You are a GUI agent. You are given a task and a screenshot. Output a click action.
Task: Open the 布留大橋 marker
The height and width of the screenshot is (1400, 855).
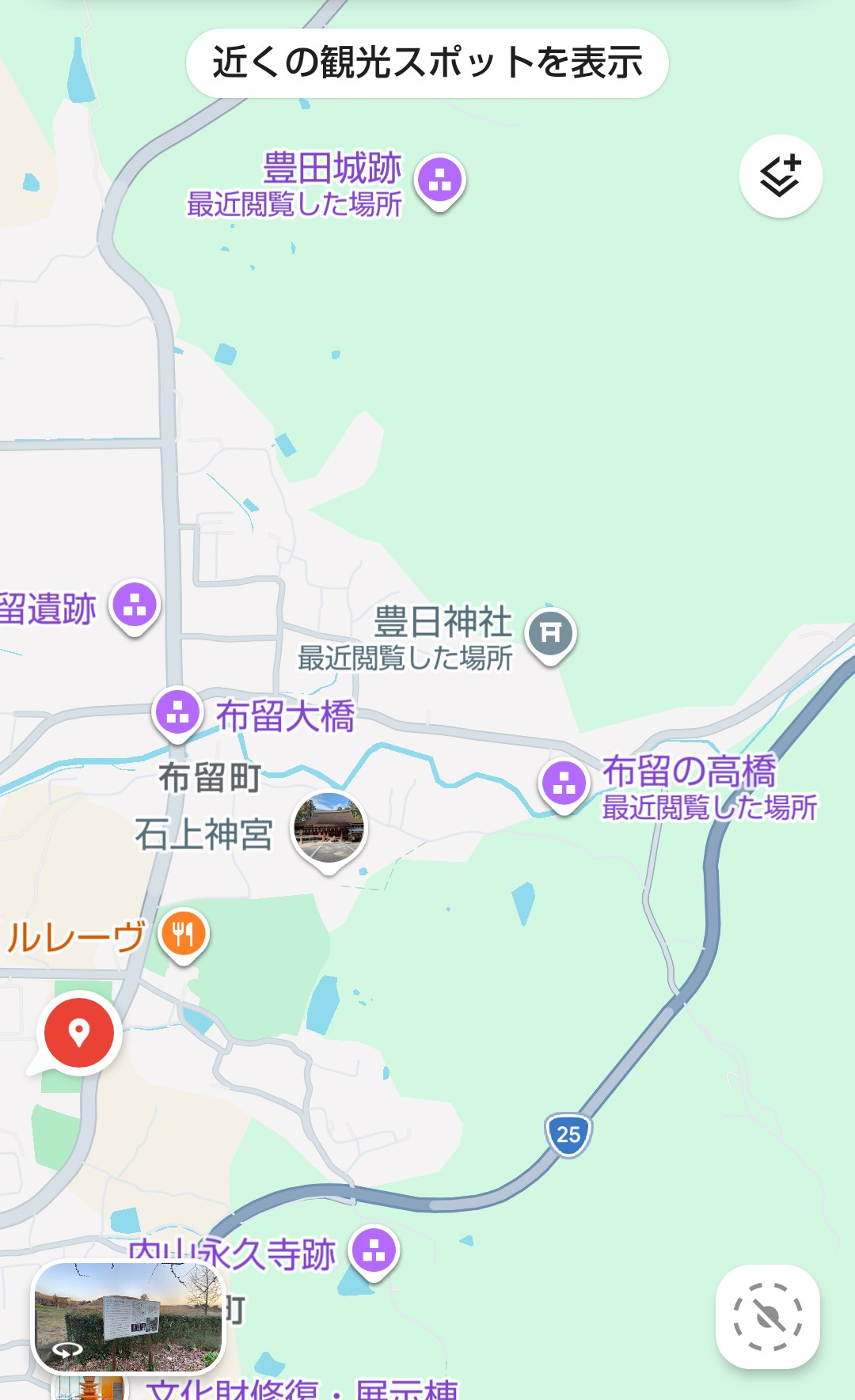click(x=177, y=712)
